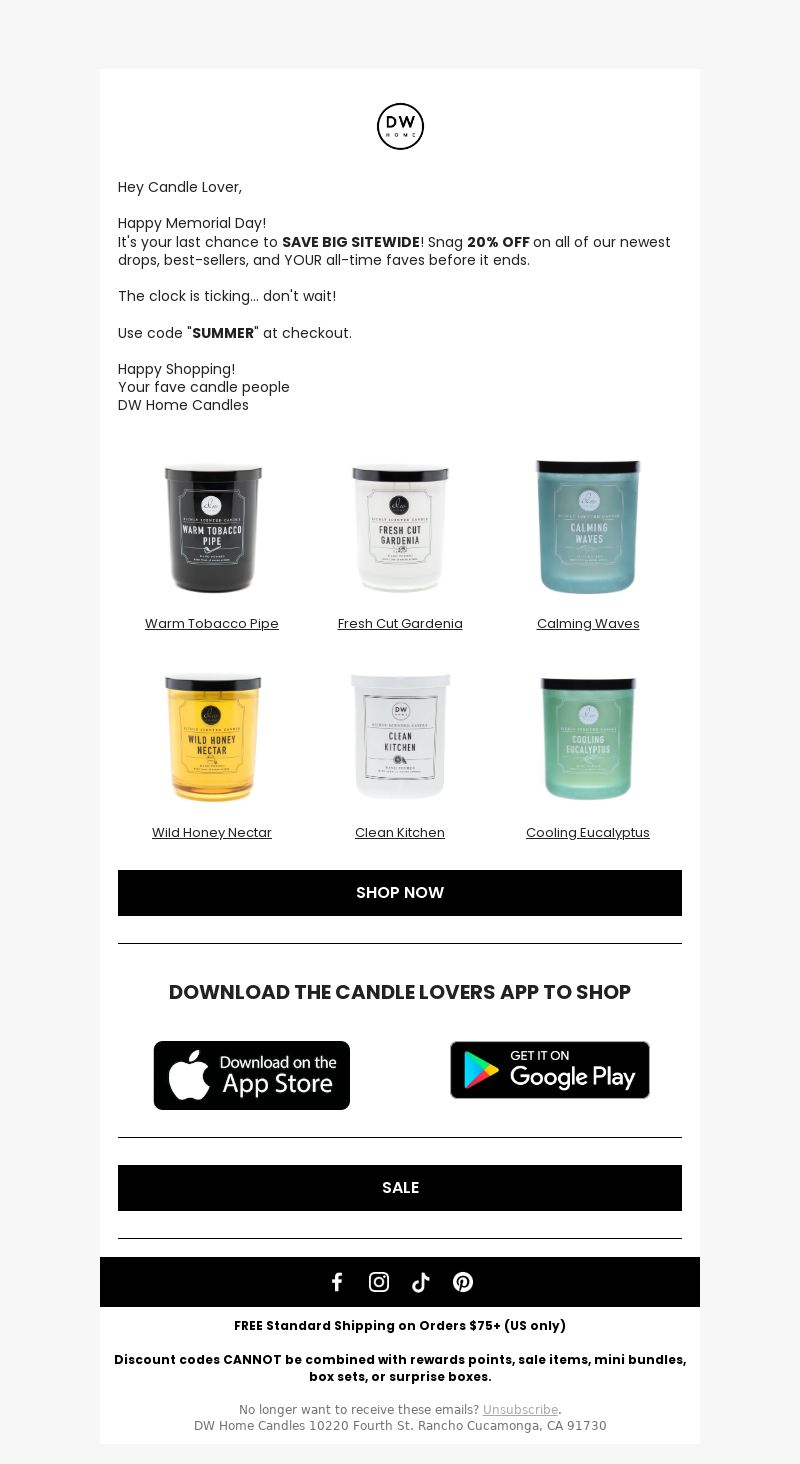
Task: Visit the Facebook page
Action: point(337,1282)
